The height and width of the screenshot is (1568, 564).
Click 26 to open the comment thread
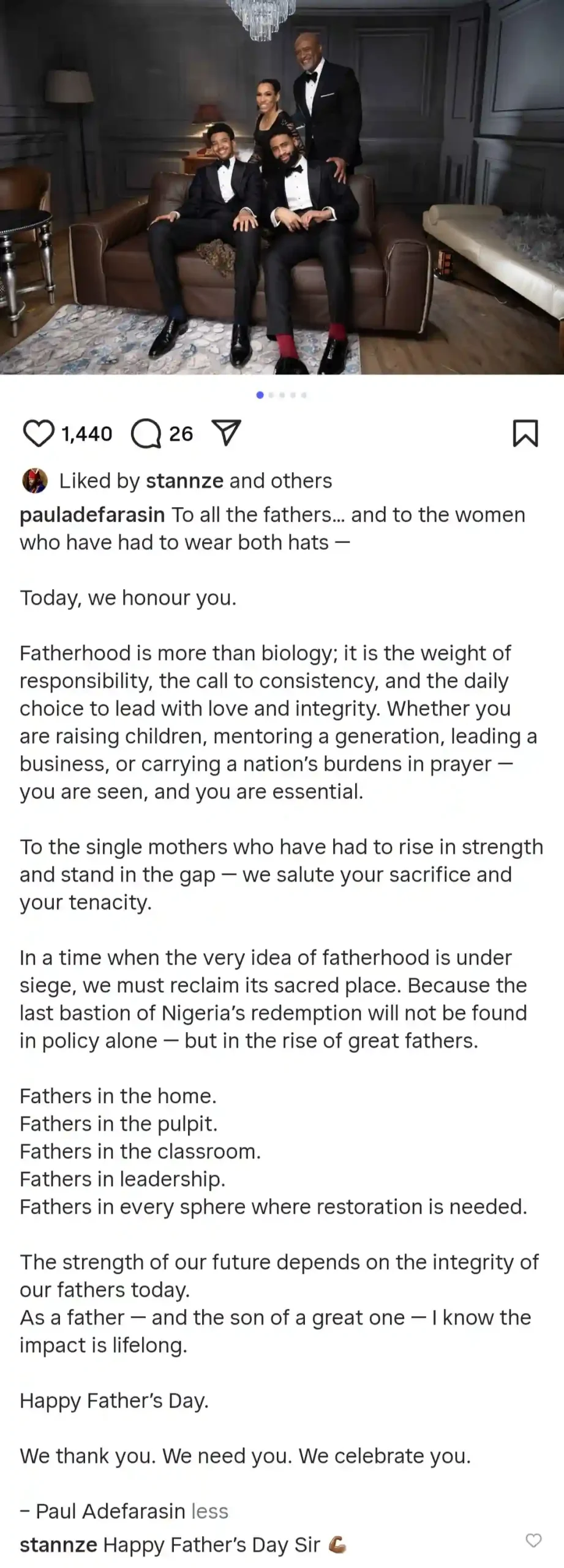click(180, 434)
